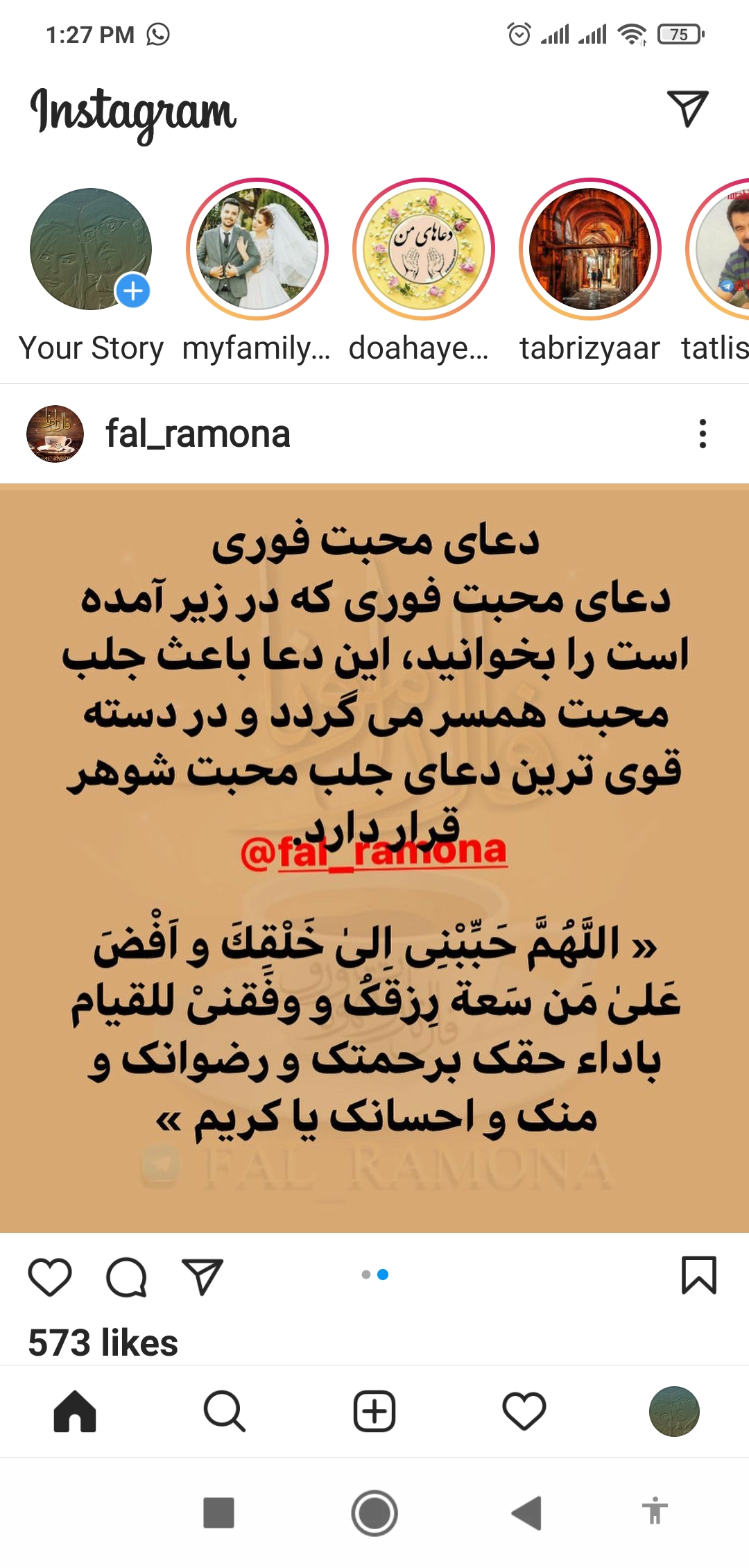Open the activity heart tab
The image size is (749, 1568).
pyautogui.click(x=524, y=1411)
